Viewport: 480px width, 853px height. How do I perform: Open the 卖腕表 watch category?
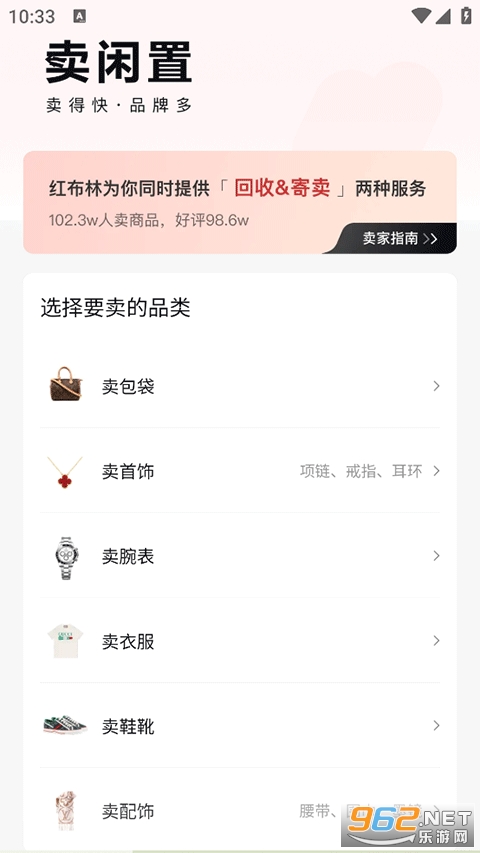pos(239,555)
